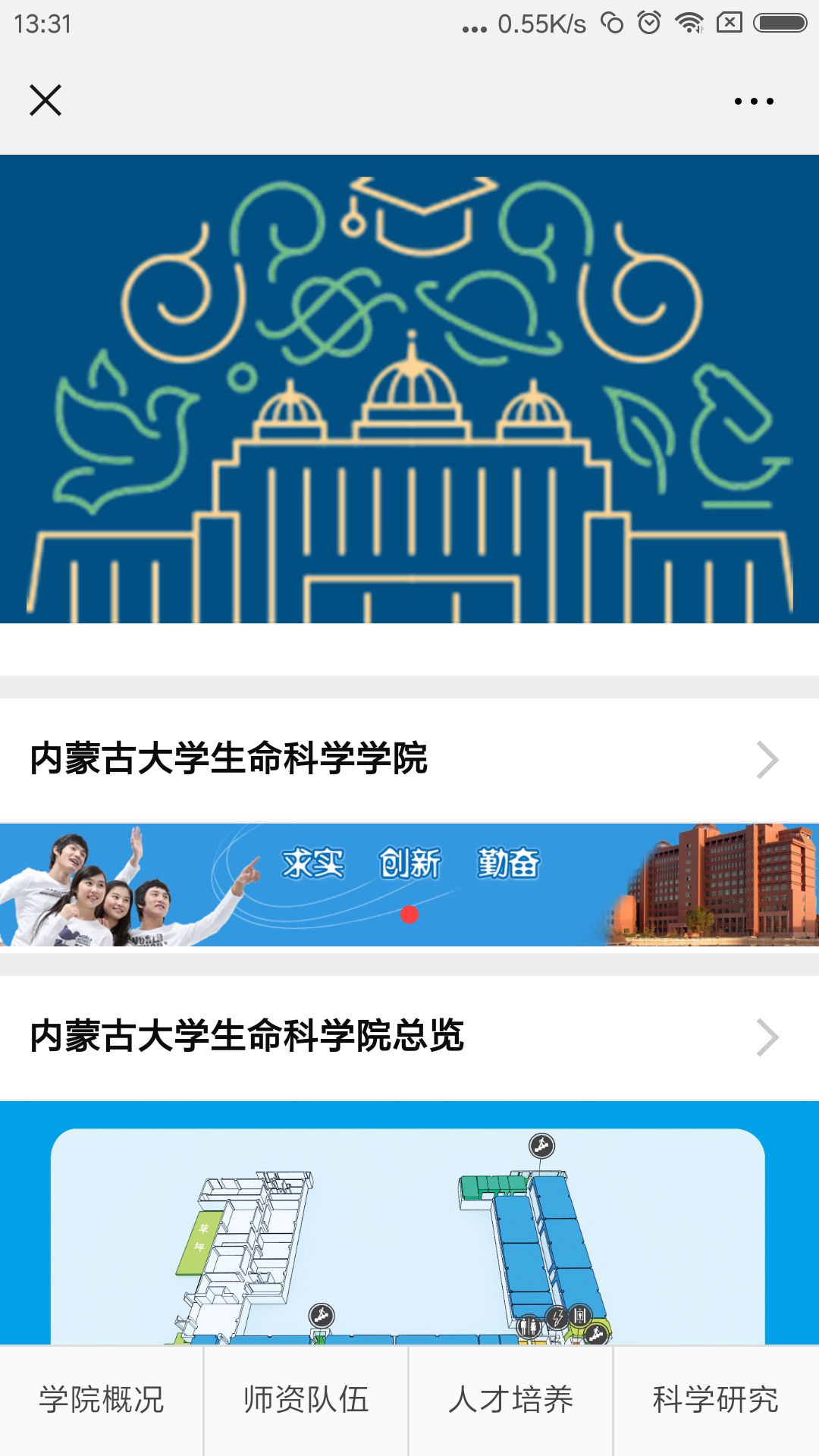Select the 人才培养 tab

coord(511,1400)
